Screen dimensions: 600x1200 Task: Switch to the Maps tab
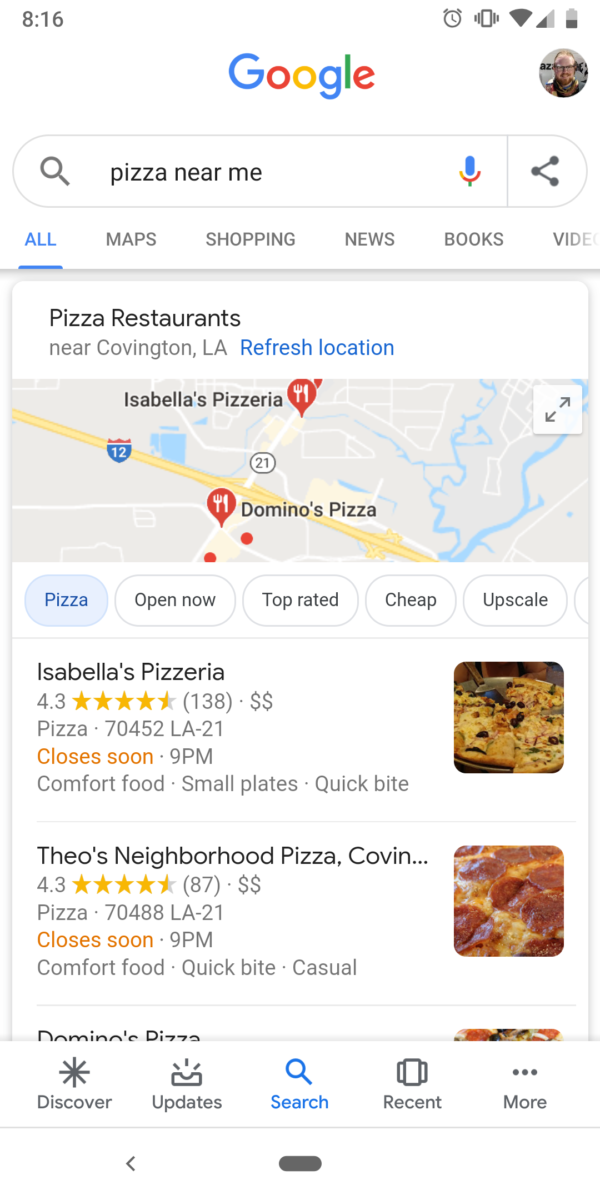[x=131, y=239]
